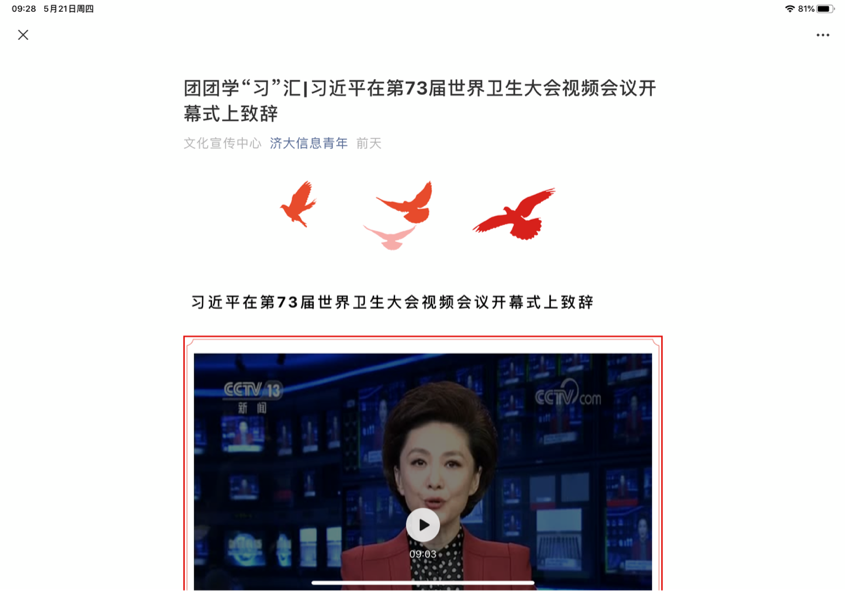Screen dimensions: 846x591
Task: Open the 济大信息青年 account link
Action: click(308, 143)
